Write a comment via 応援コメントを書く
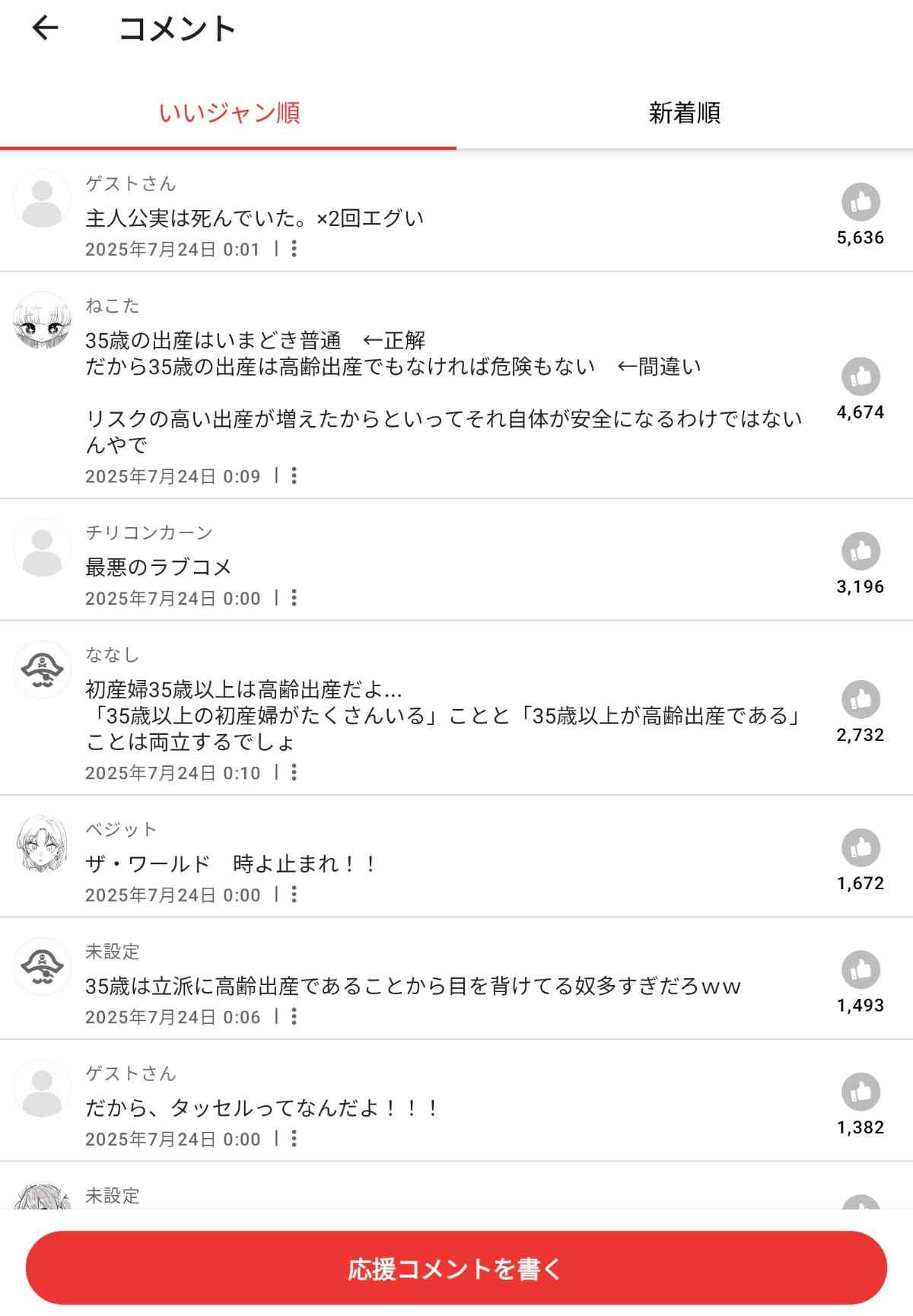Image resolution: width=913 pixels, height=1316 pixels. click(456, 1268)
